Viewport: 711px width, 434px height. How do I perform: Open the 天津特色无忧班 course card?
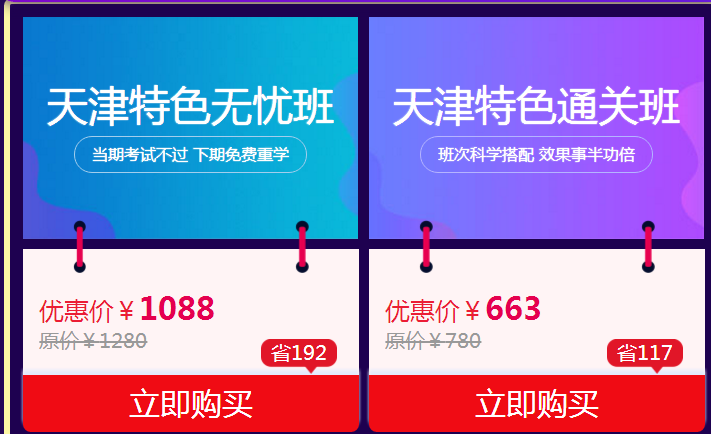click(x=190, y=128)
